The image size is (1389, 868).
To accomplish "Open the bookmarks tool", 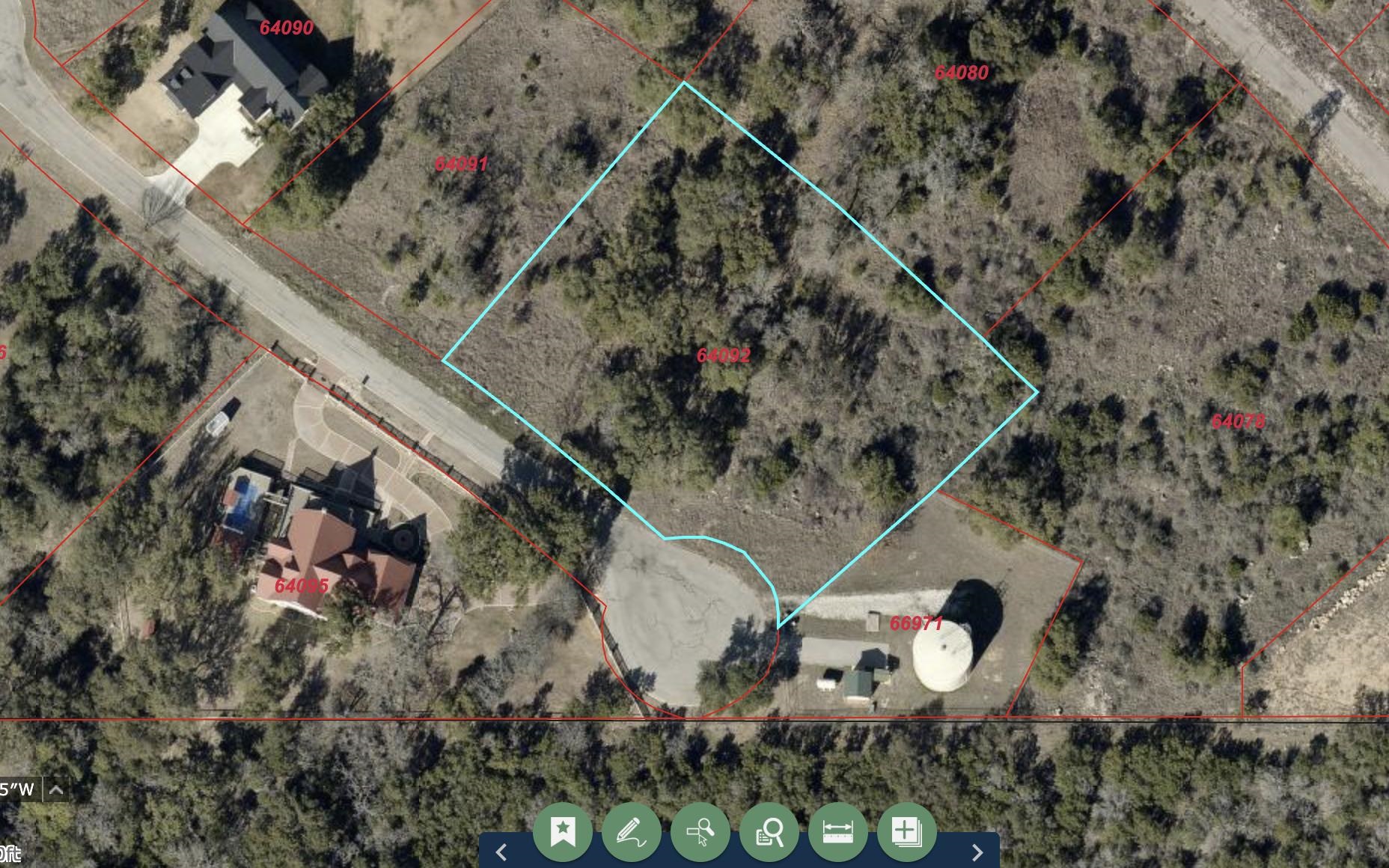I will (x=563, y=831).
